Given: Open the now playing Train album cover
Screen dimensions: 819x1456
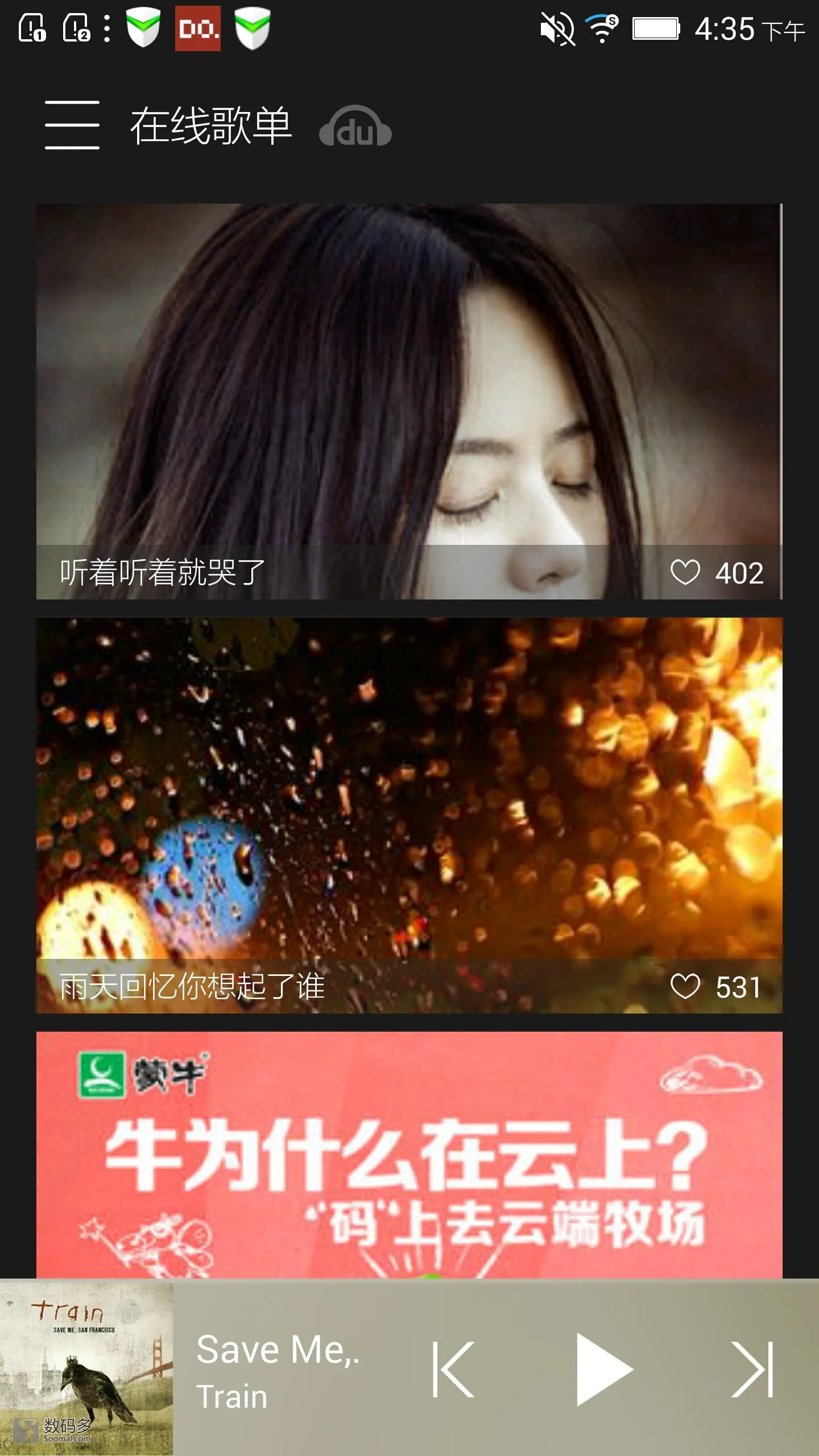Looking at the screenshot, I should [x=86, y=1367].
